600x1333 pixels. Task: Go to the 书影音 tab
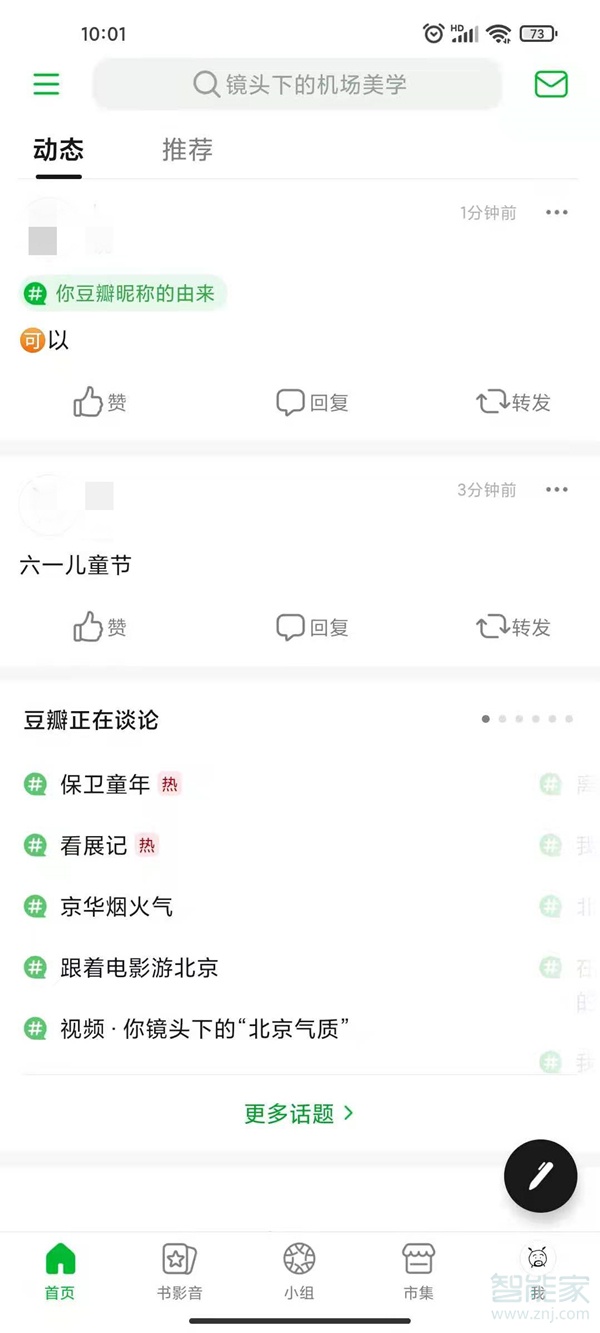(x=180, y=1270)
